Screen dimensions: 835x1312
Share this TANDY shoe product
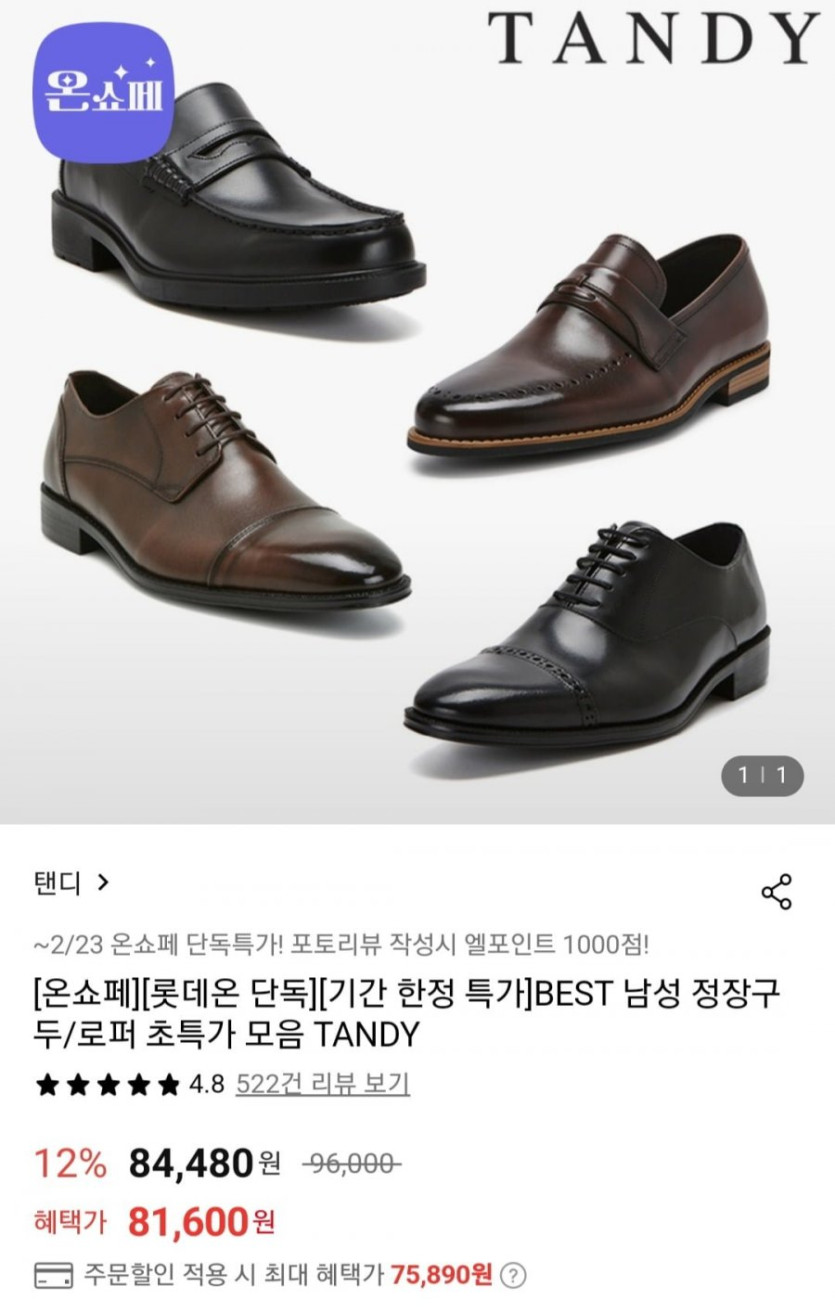[x=777, y=891]
